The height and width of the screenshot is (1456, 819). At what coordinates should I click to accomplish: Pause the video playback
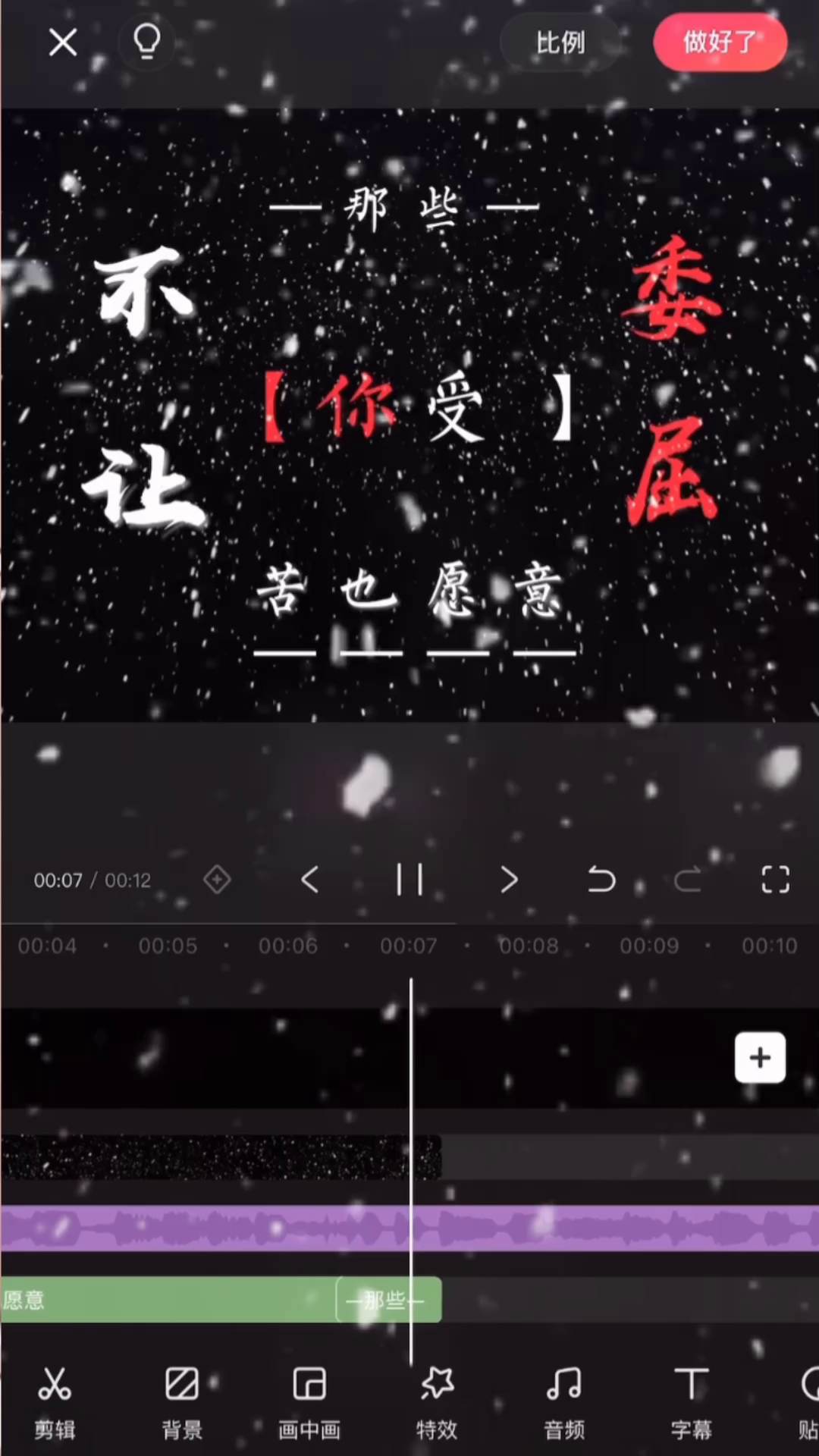409,880
